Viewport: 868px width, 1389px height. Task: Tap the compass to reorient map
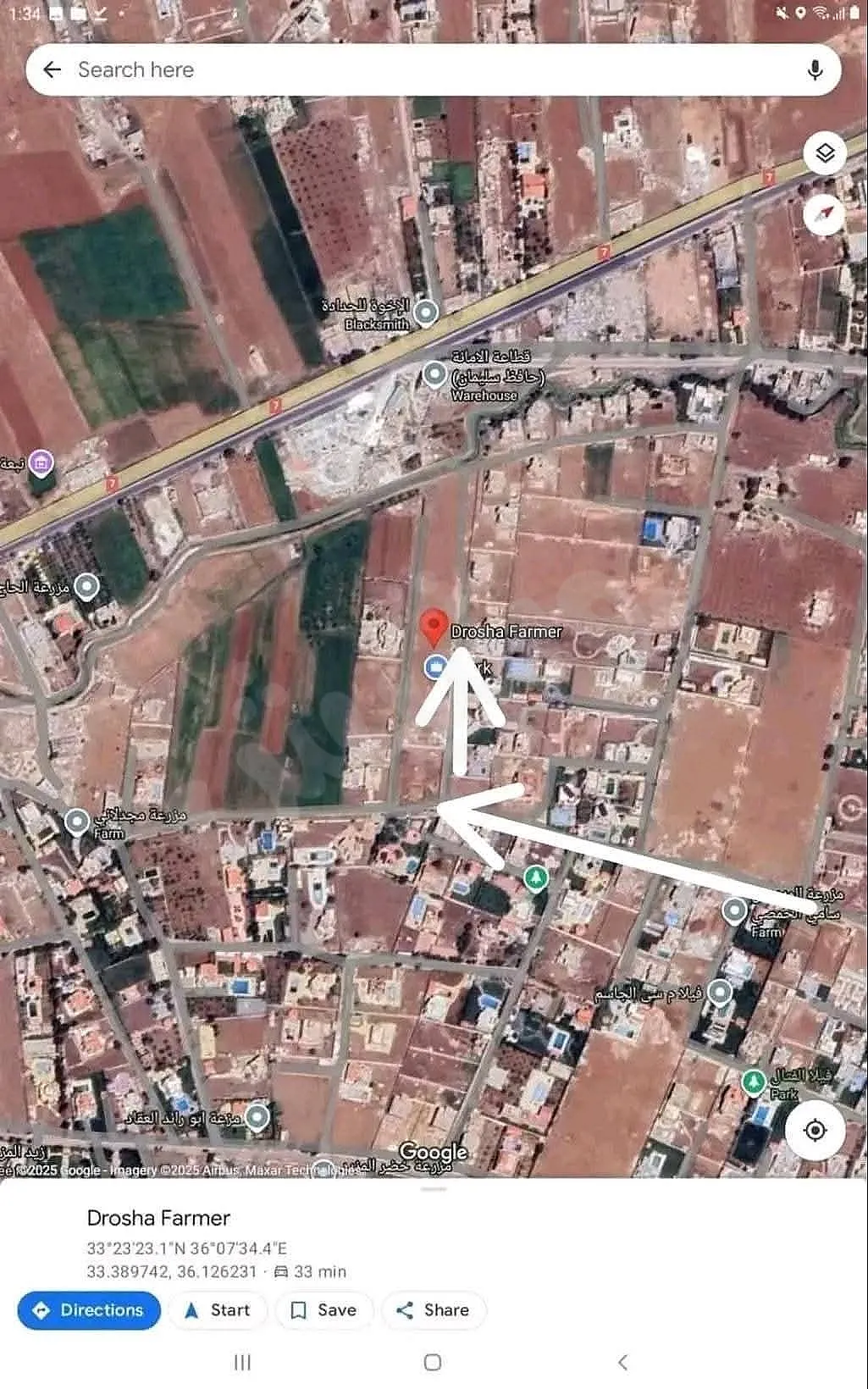tap(825, 215)
